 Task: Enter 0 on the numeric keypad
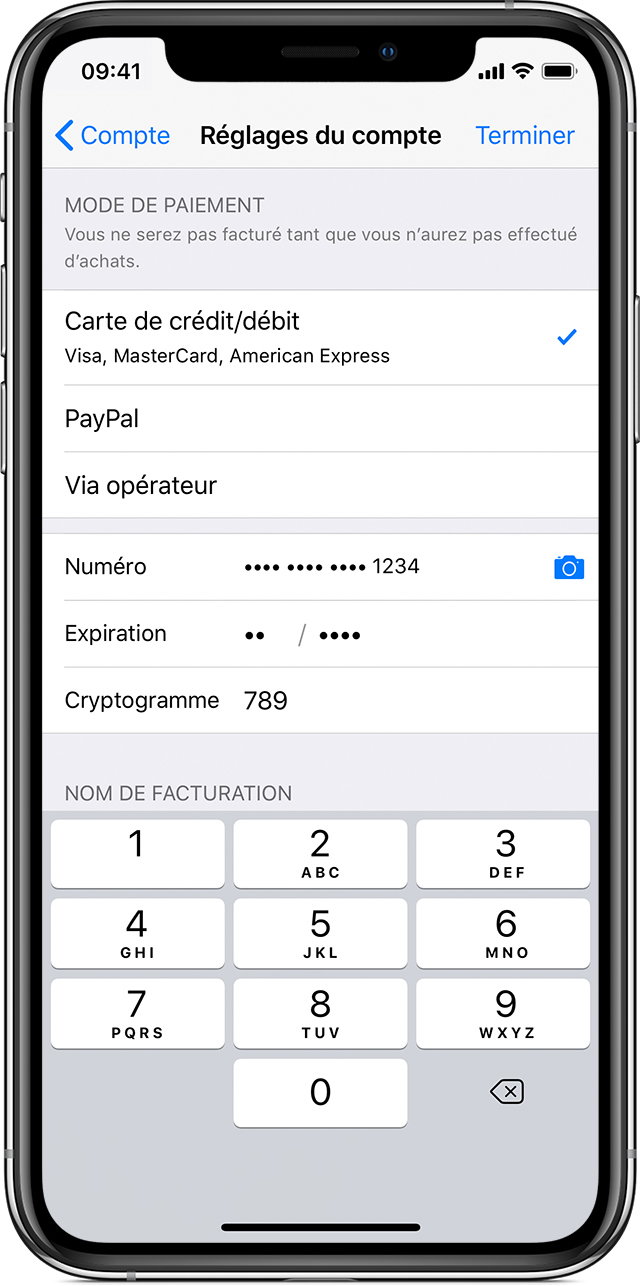click(x=320, y=1092)
